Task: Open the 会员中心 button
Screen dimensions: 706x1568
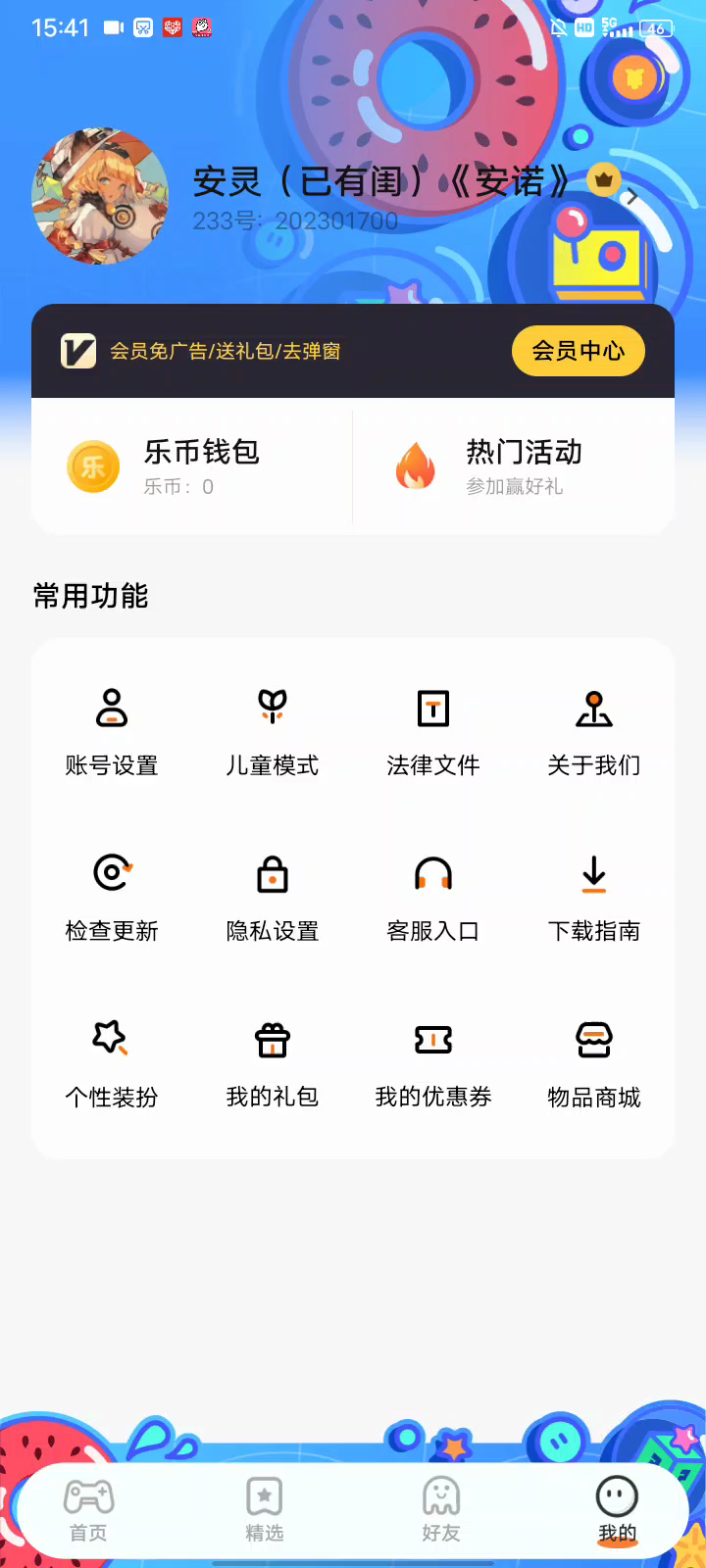Action: (578, 351)
